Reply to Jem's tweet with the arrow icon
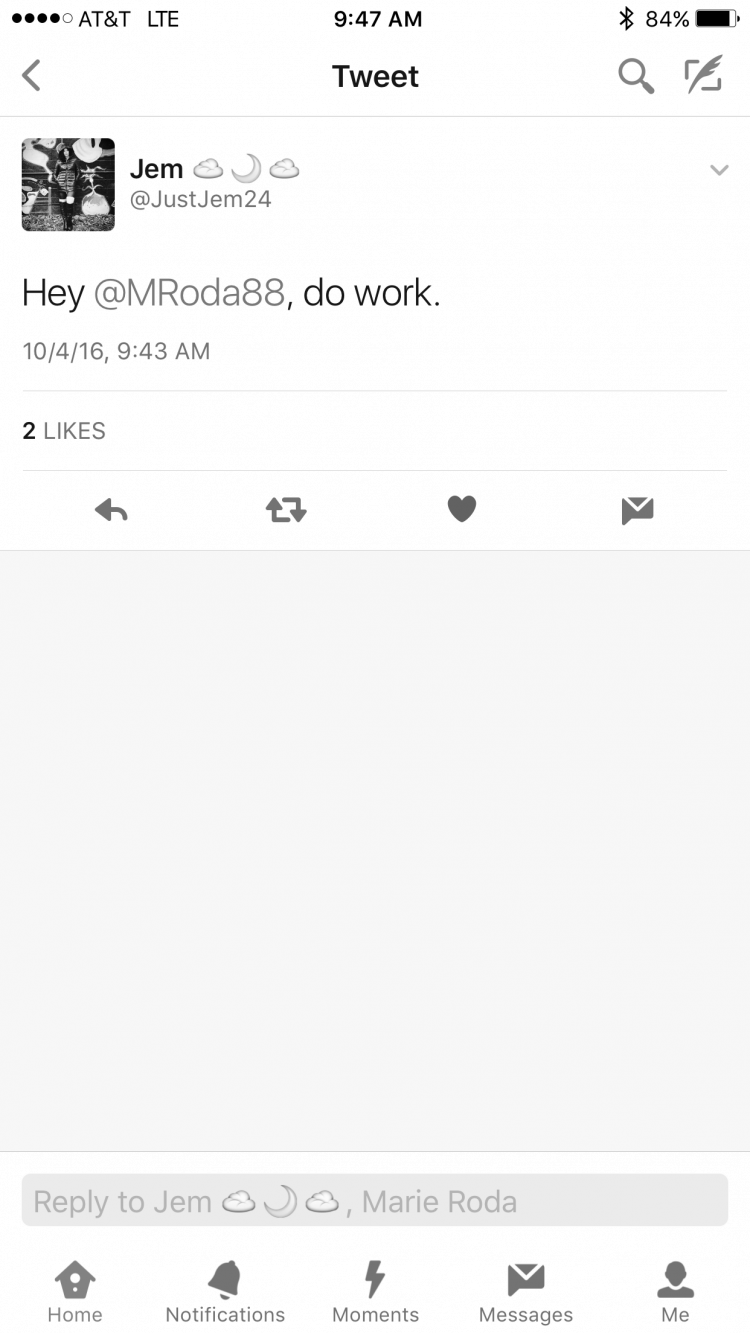This screenshot has width=750, height=1333. click(111, 511)
